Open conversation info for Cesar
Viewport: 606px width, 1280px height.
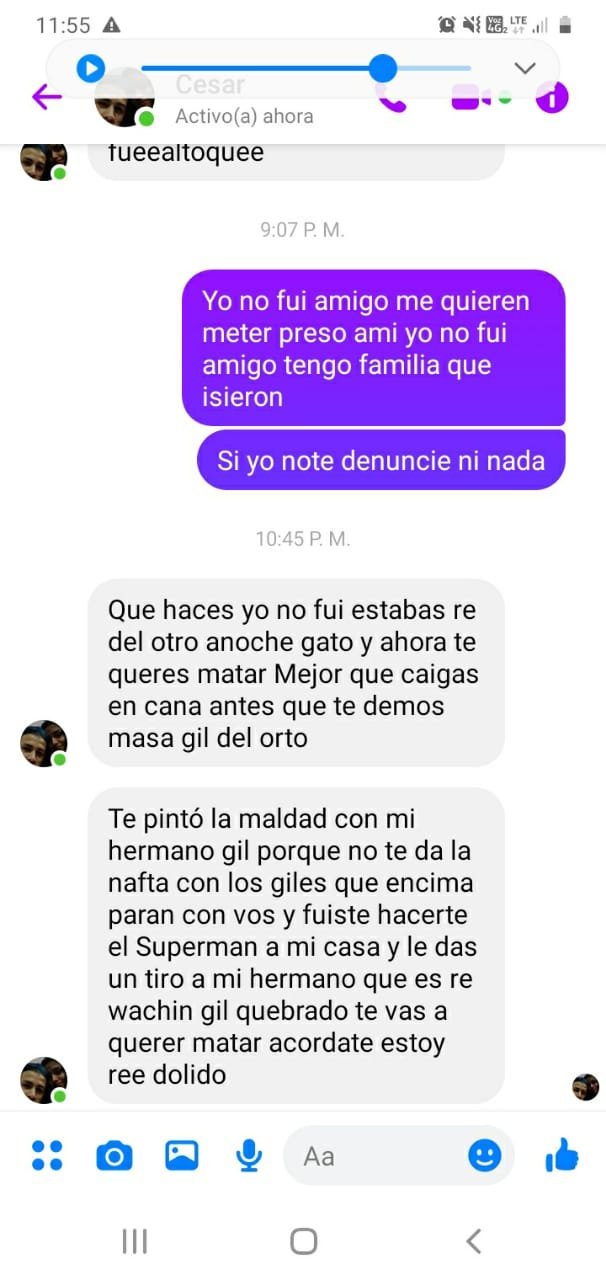point(552,97)
